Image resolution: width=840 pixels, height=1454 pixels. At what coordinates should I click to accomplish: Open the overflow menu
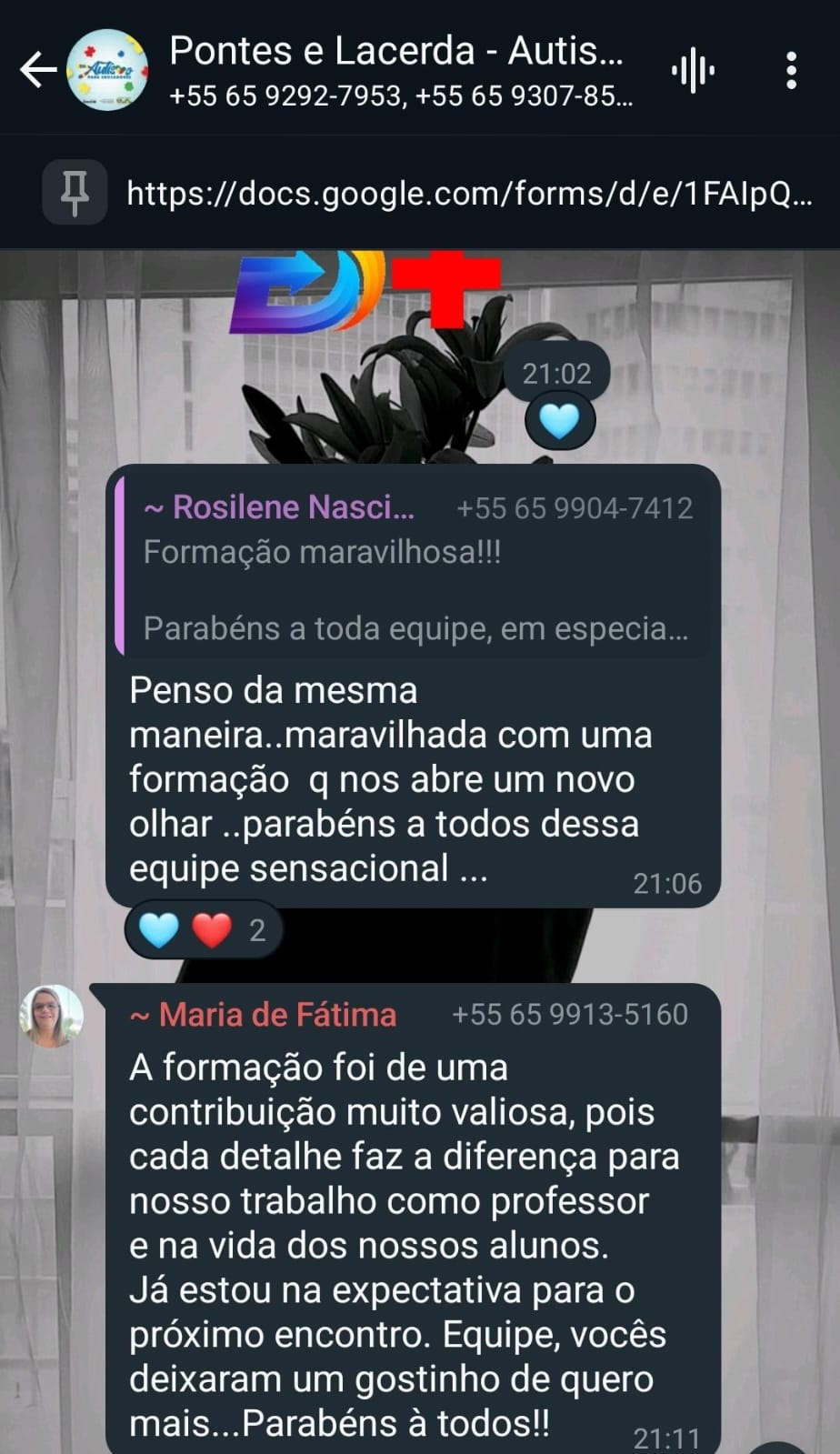[x=791, y=70]
